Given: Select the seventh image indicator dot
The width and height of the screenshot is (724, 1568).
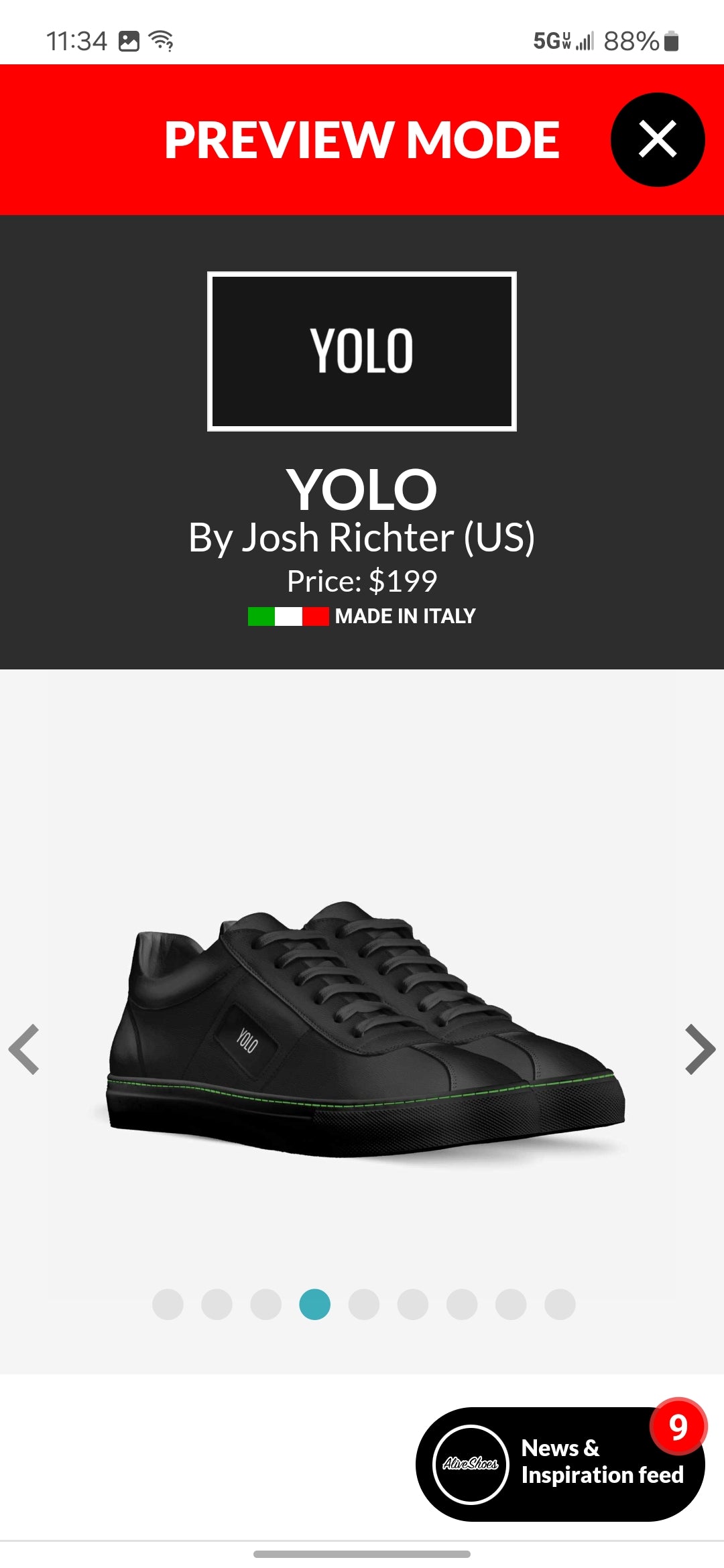Looking at the screenshot, I should [462, 1304].
